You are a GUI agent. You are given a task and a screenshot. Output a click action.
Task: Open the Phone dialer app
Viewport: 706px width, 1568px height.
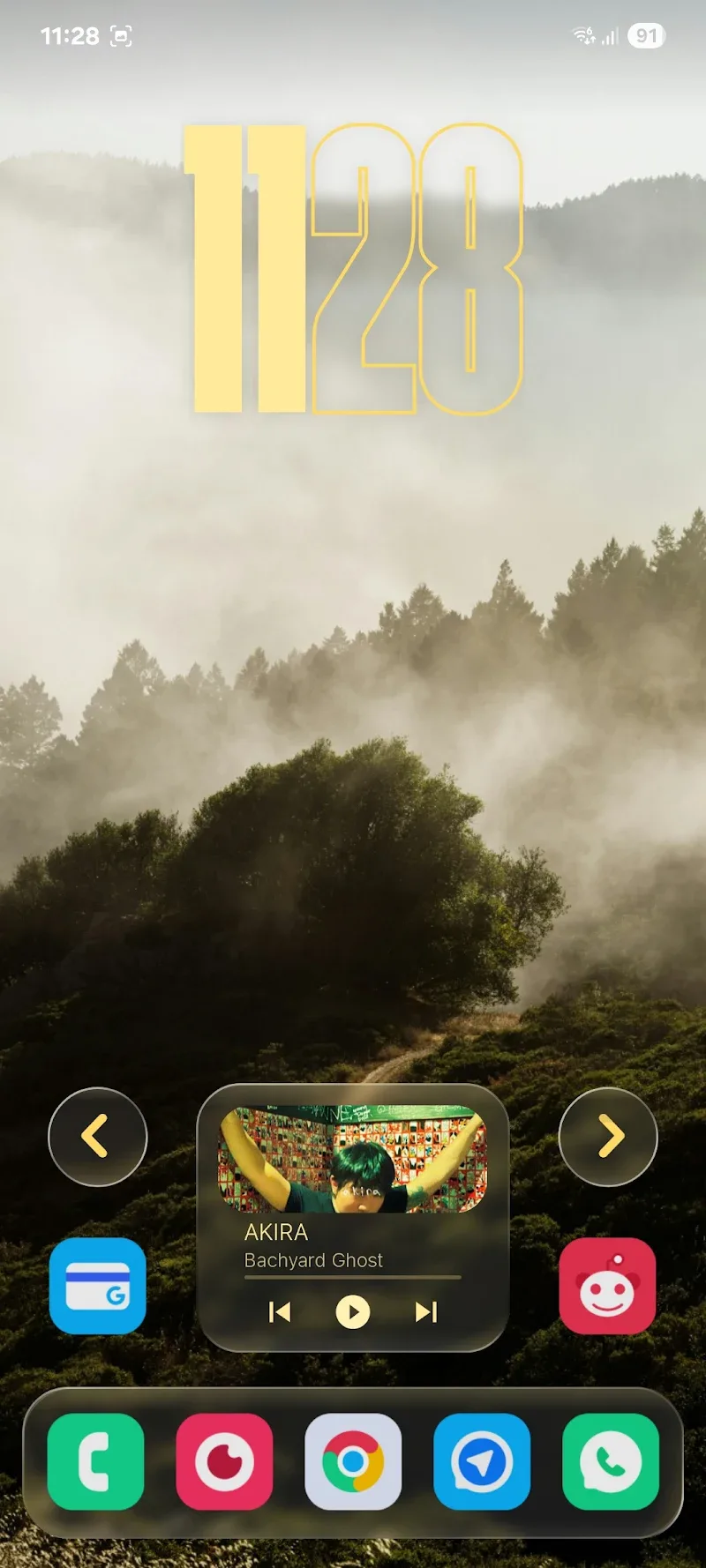[95, 1461]
